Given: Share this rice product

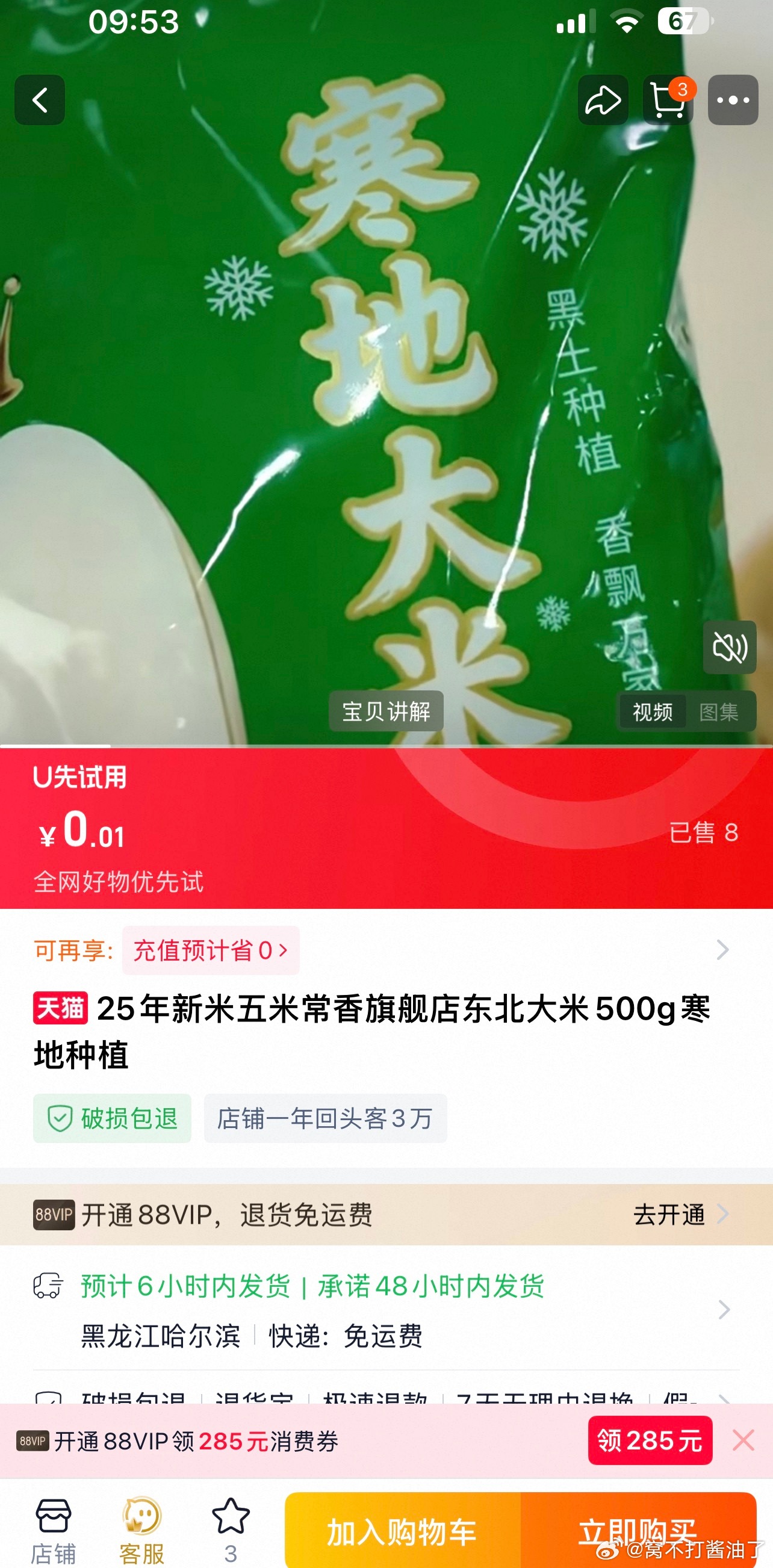Looking at the screenshot, I should [603, 100].
